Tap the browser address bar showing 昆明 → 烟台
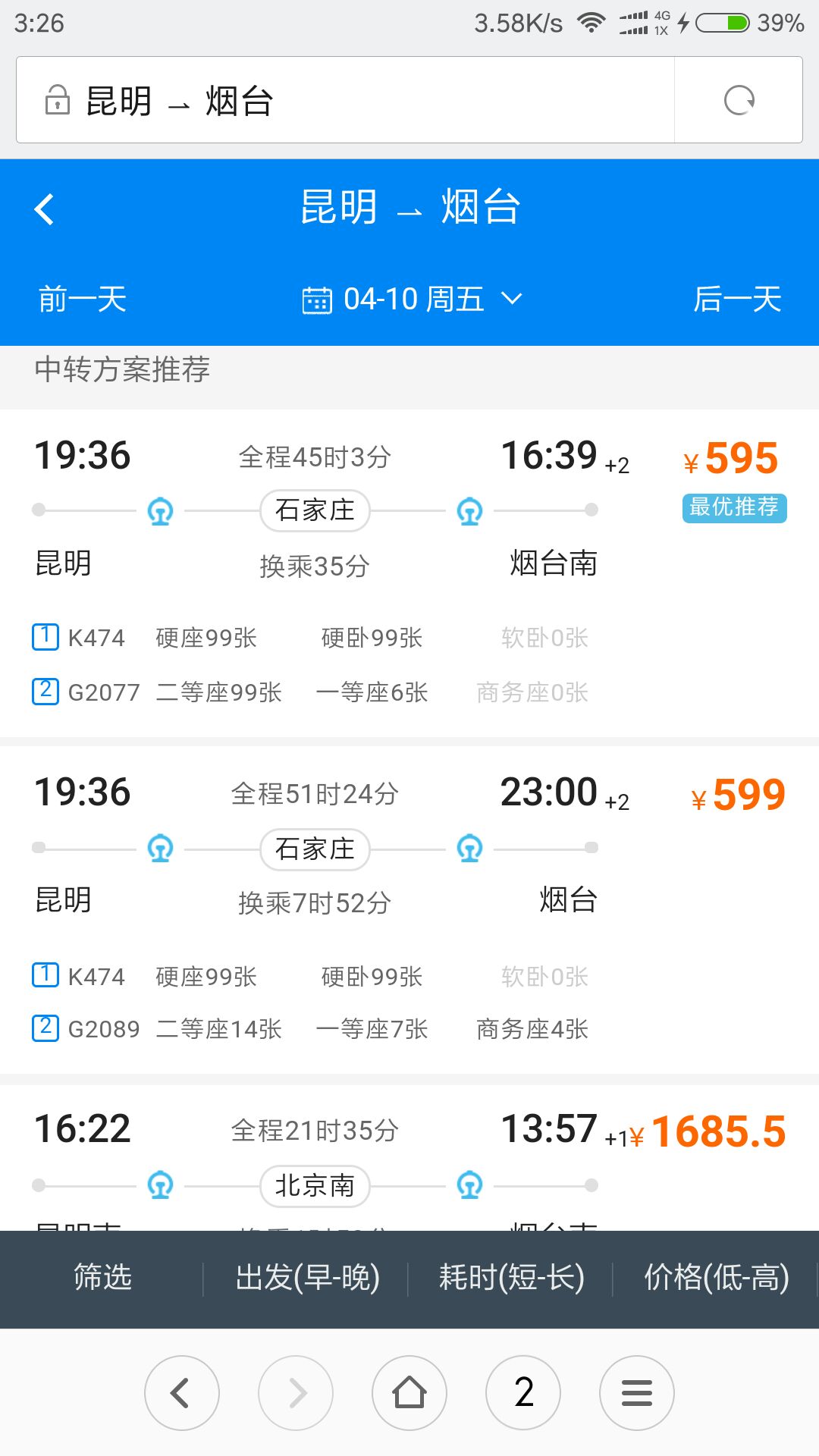 345,100
